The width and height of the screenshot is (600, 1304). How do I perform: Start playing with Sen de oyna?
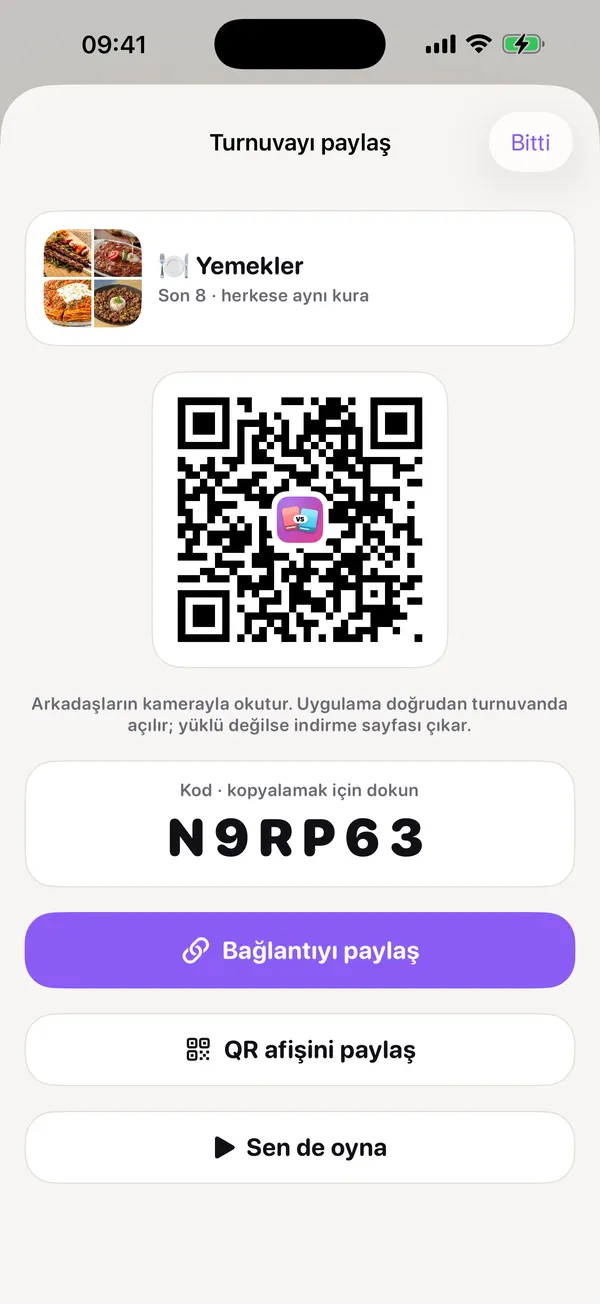[300, 1147]
